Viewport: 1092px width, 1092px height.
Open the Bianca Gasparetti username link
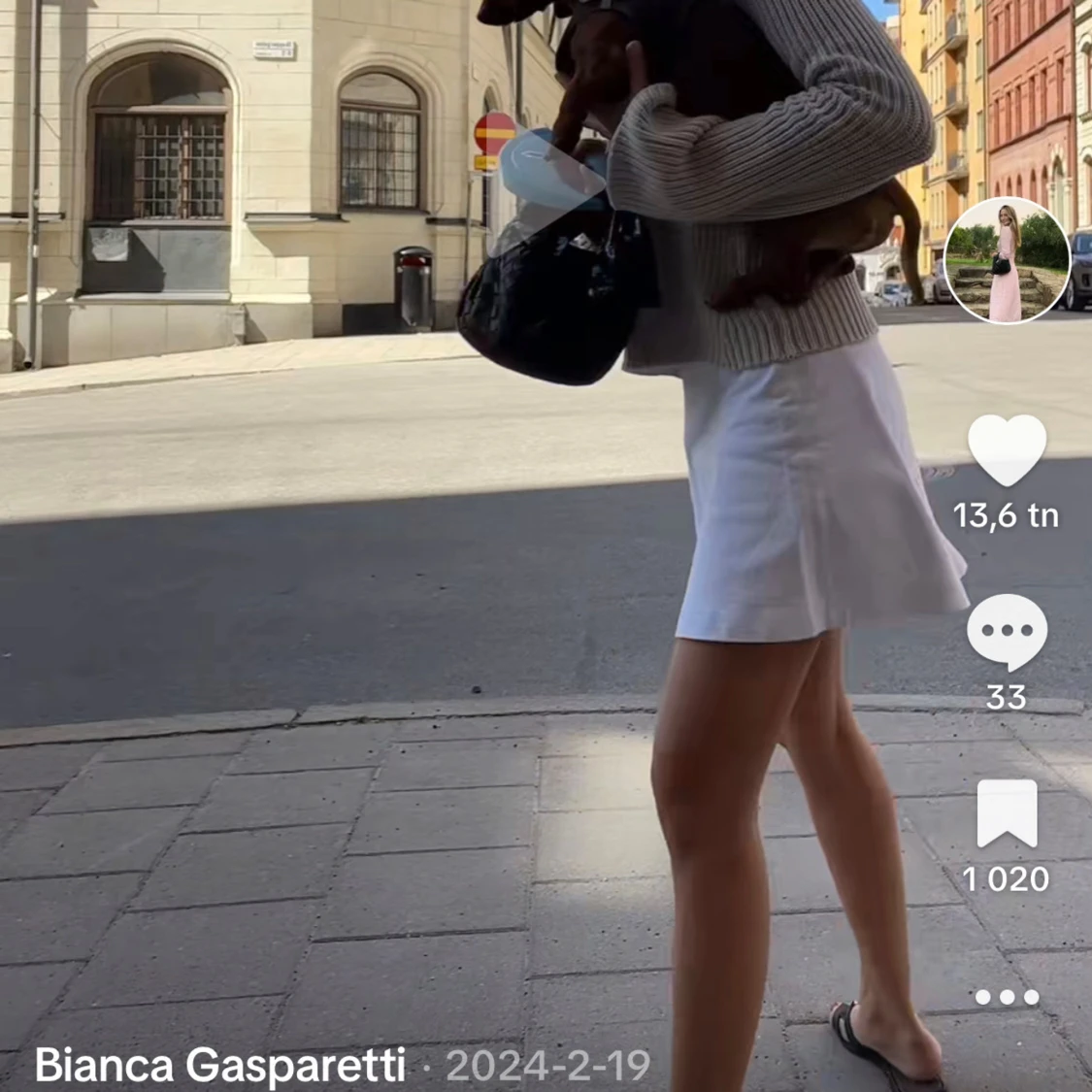pyautogui.click(x=219, y=1065)
